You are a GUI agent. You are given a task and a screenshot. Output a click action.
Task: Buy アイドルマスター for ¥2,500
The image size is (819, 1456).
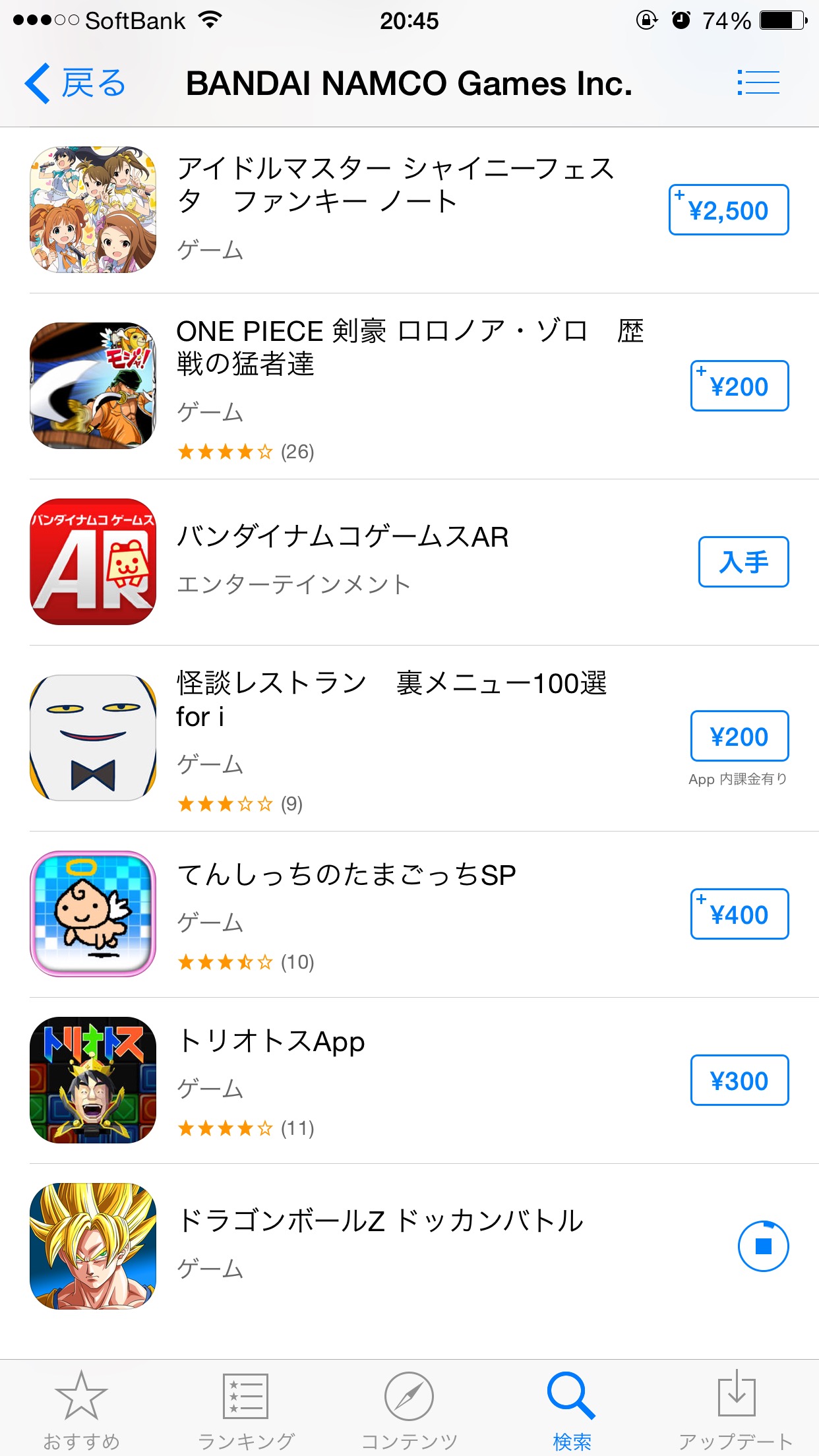[x=729, y=210]
